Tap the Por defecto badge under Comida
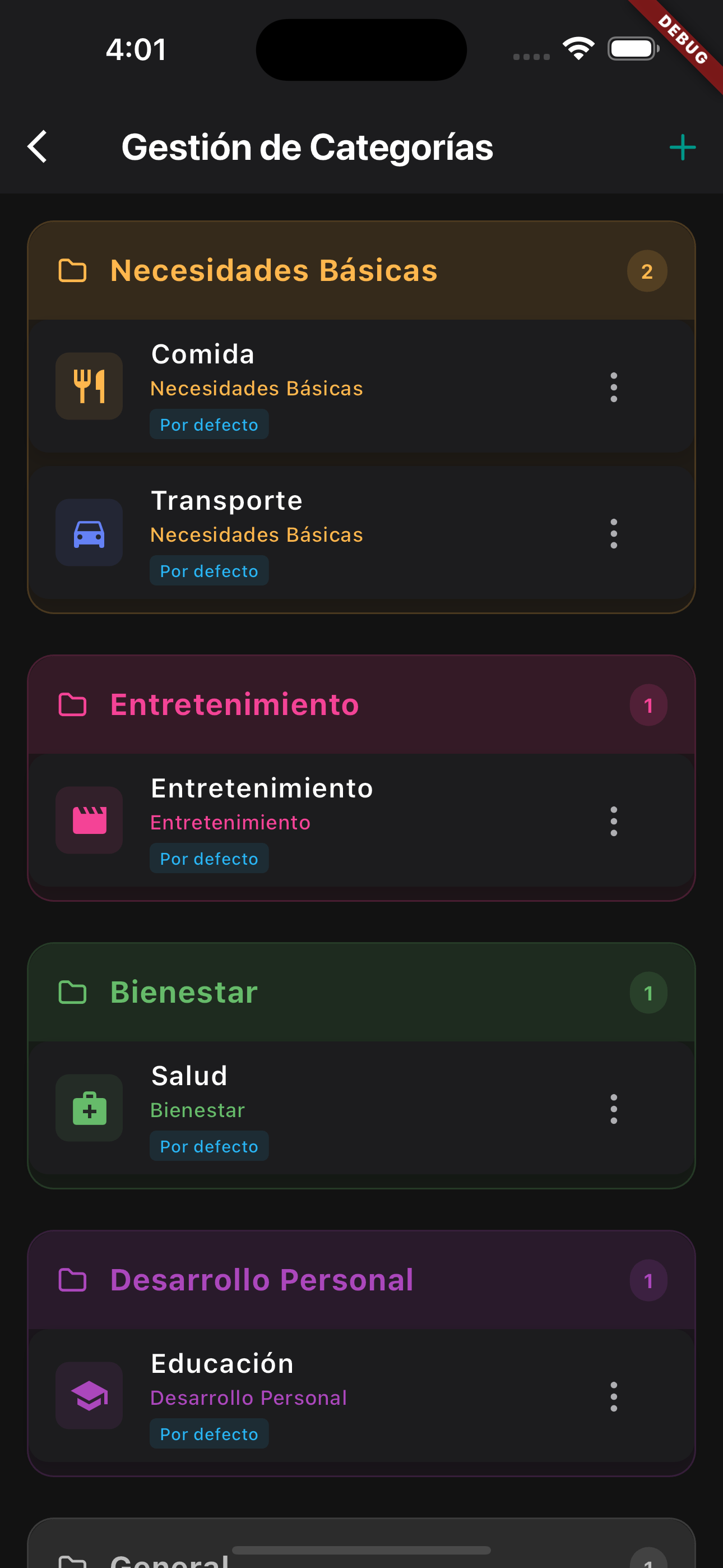 pyautogui.click(x=208, y=425)
